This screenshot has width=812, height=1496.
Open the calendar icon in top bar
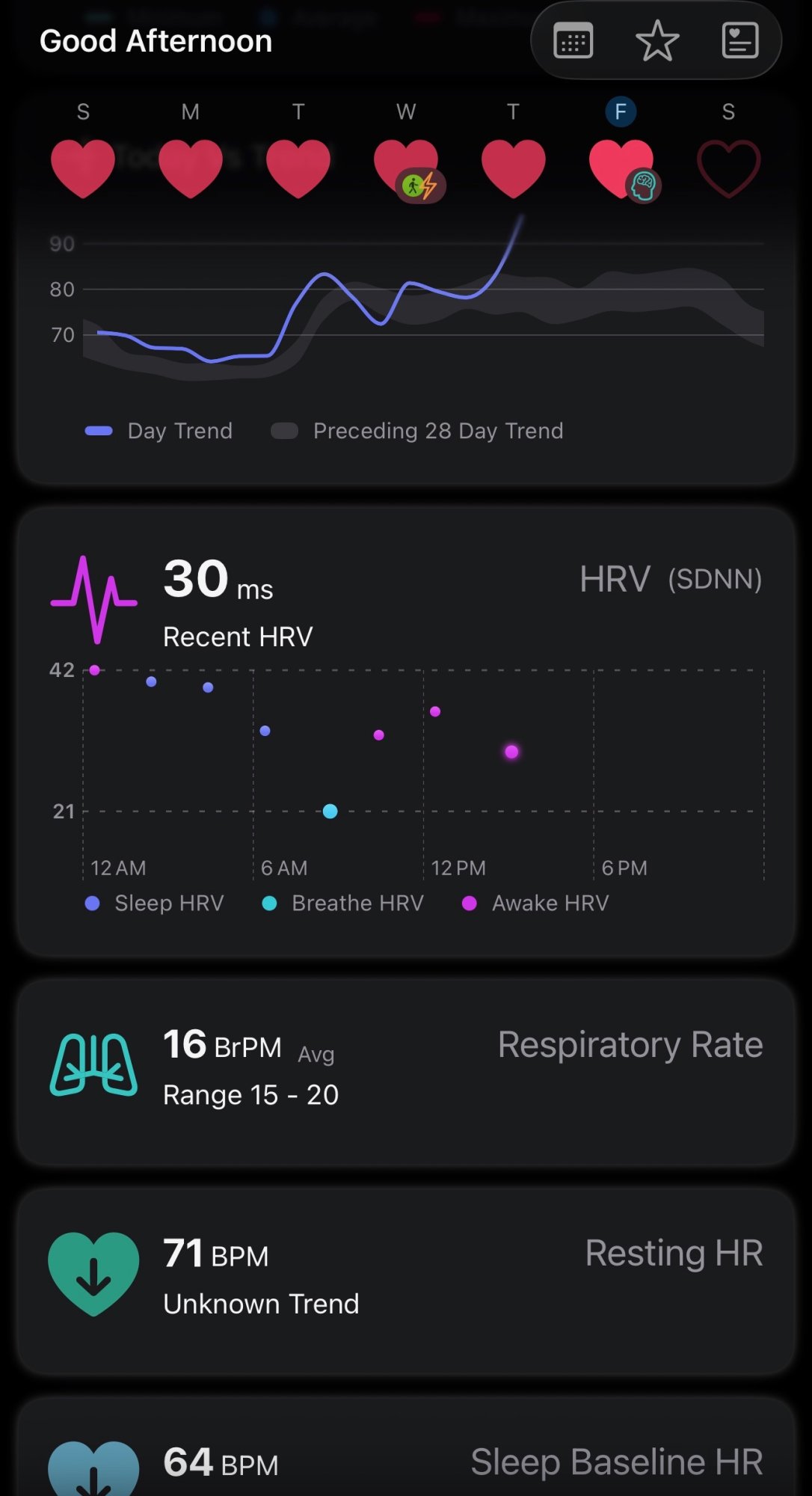pyautogui.click(x=573, y=40)
